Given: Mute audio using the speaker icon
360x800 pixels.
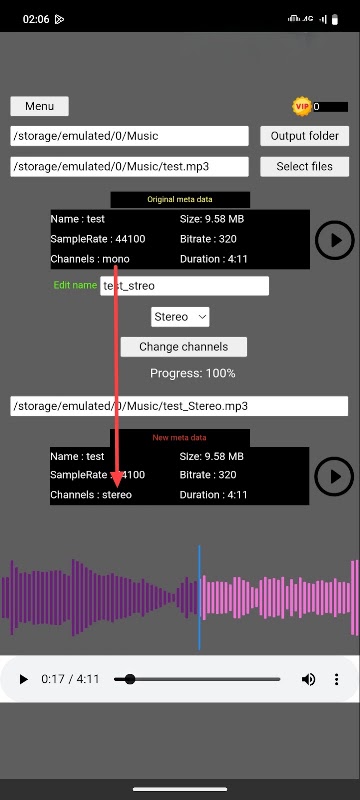Looking at the screenshot, I should tap(308, 679).
